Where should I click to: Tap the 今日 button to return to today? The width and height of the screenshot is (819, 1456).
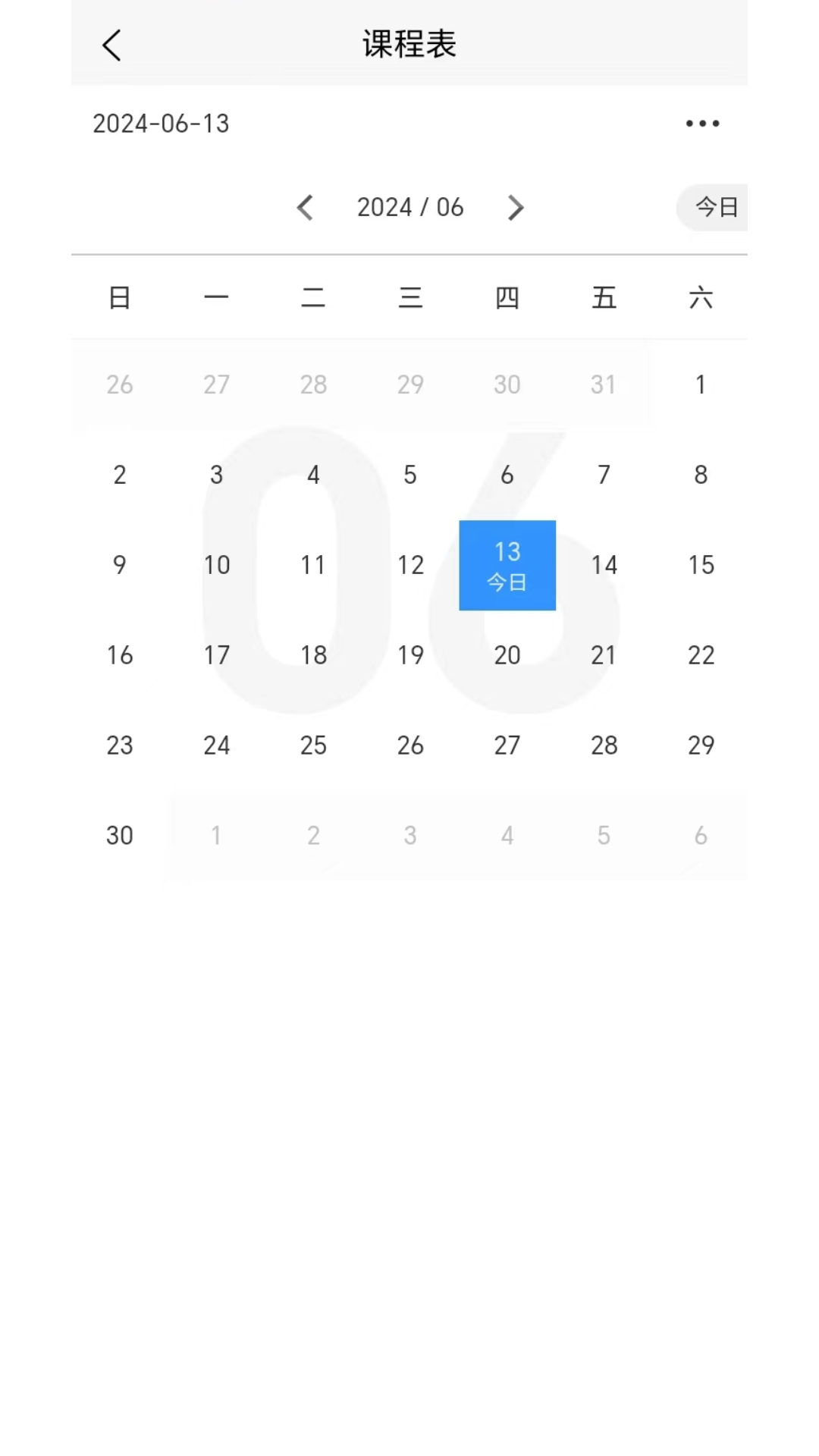(715, 207)
